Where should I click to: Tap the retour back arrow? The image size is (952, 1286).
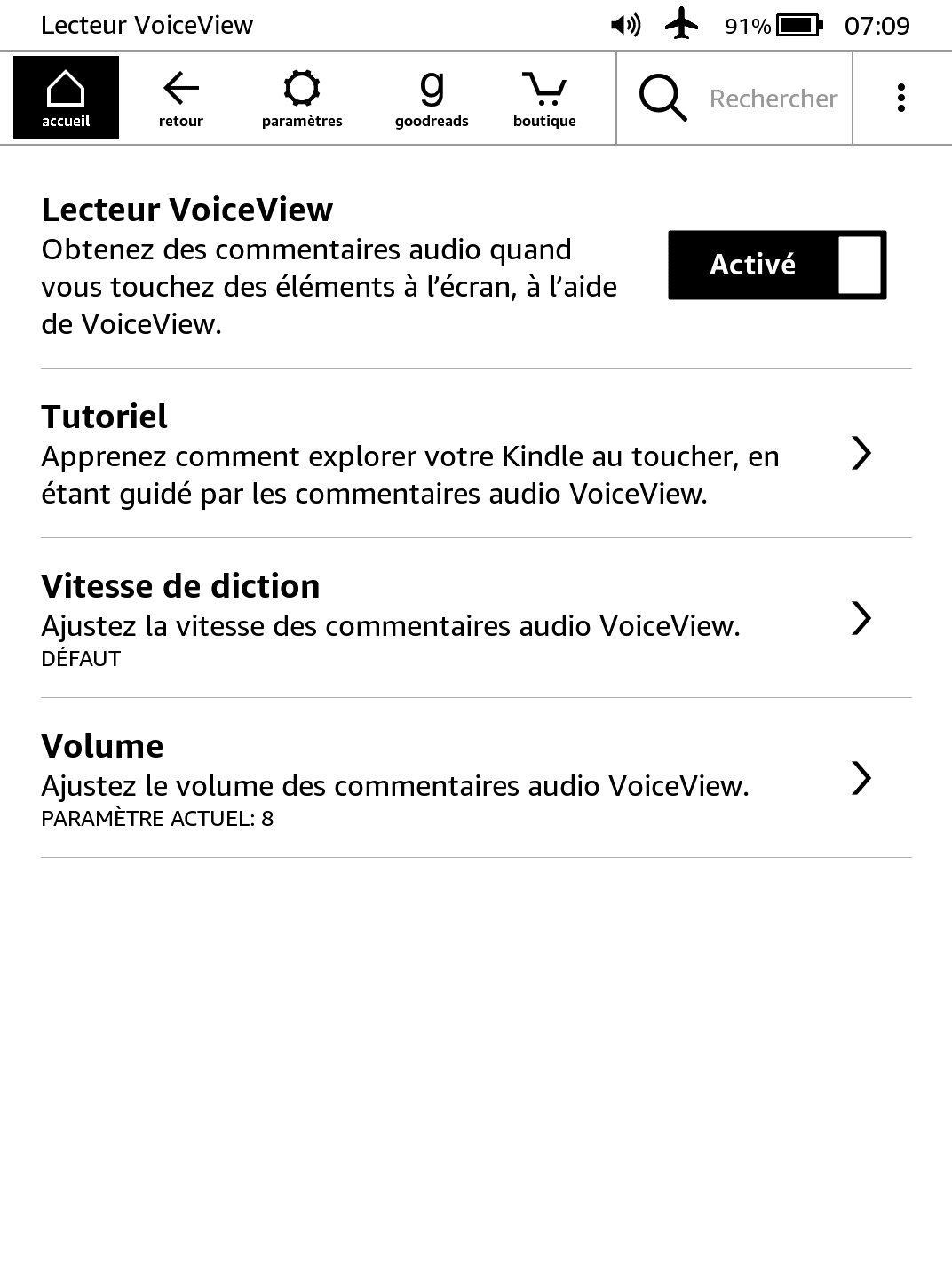(x=181, y=98)
